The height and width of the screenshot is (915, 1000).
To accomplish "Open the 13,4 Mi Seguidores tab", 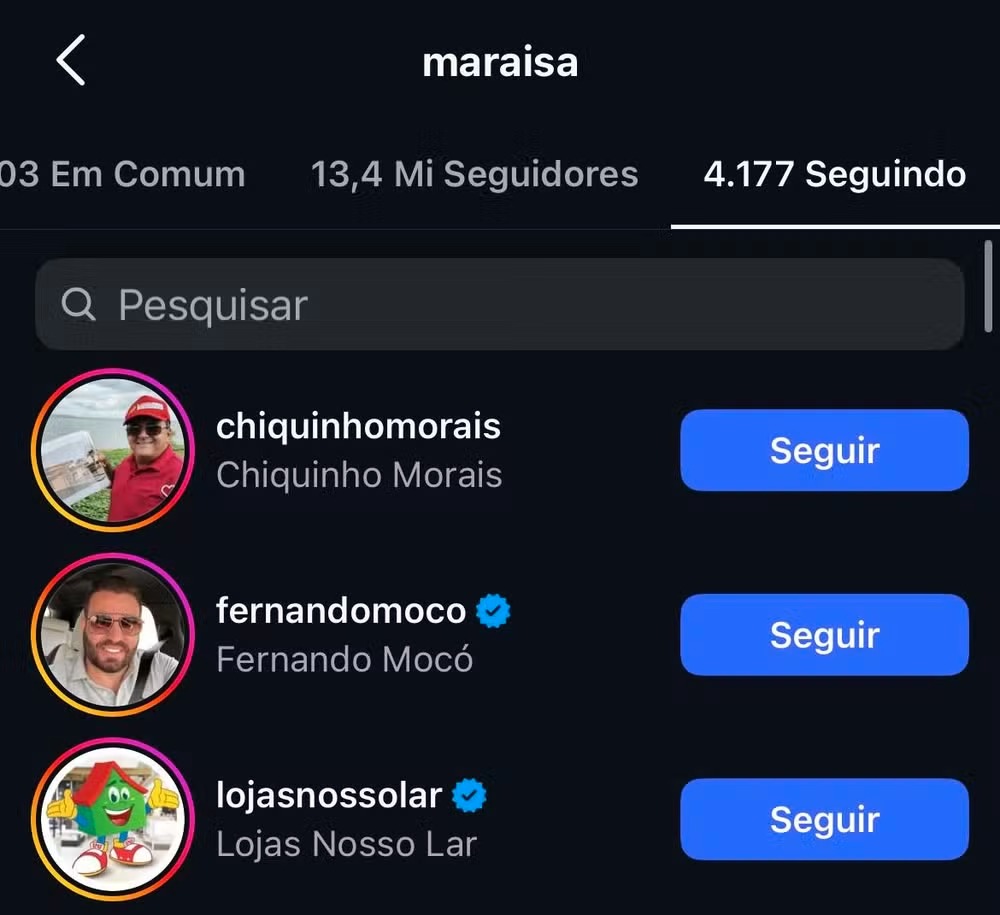I will [474, 175].
